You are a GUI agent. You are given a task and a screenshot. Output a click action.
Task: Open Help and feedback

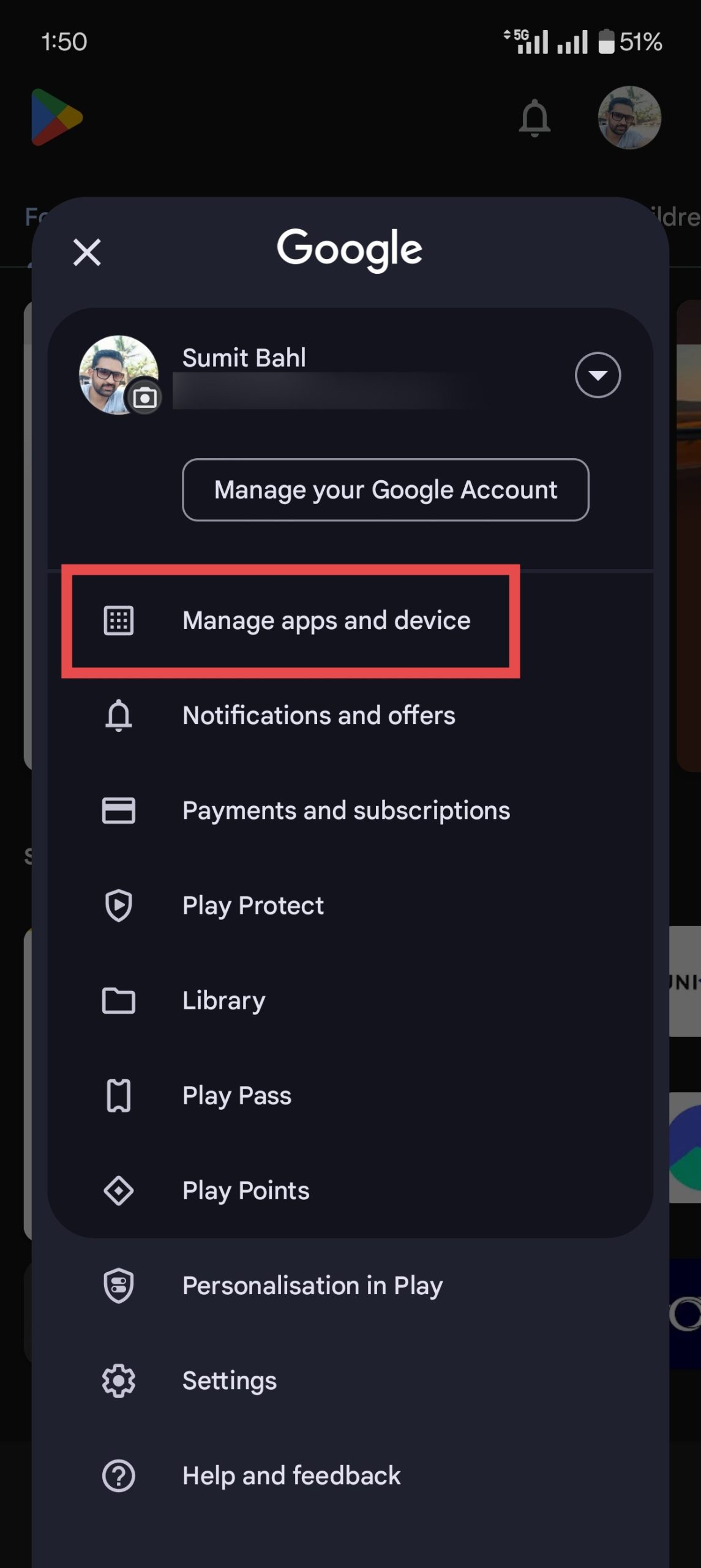(291, 1476)
